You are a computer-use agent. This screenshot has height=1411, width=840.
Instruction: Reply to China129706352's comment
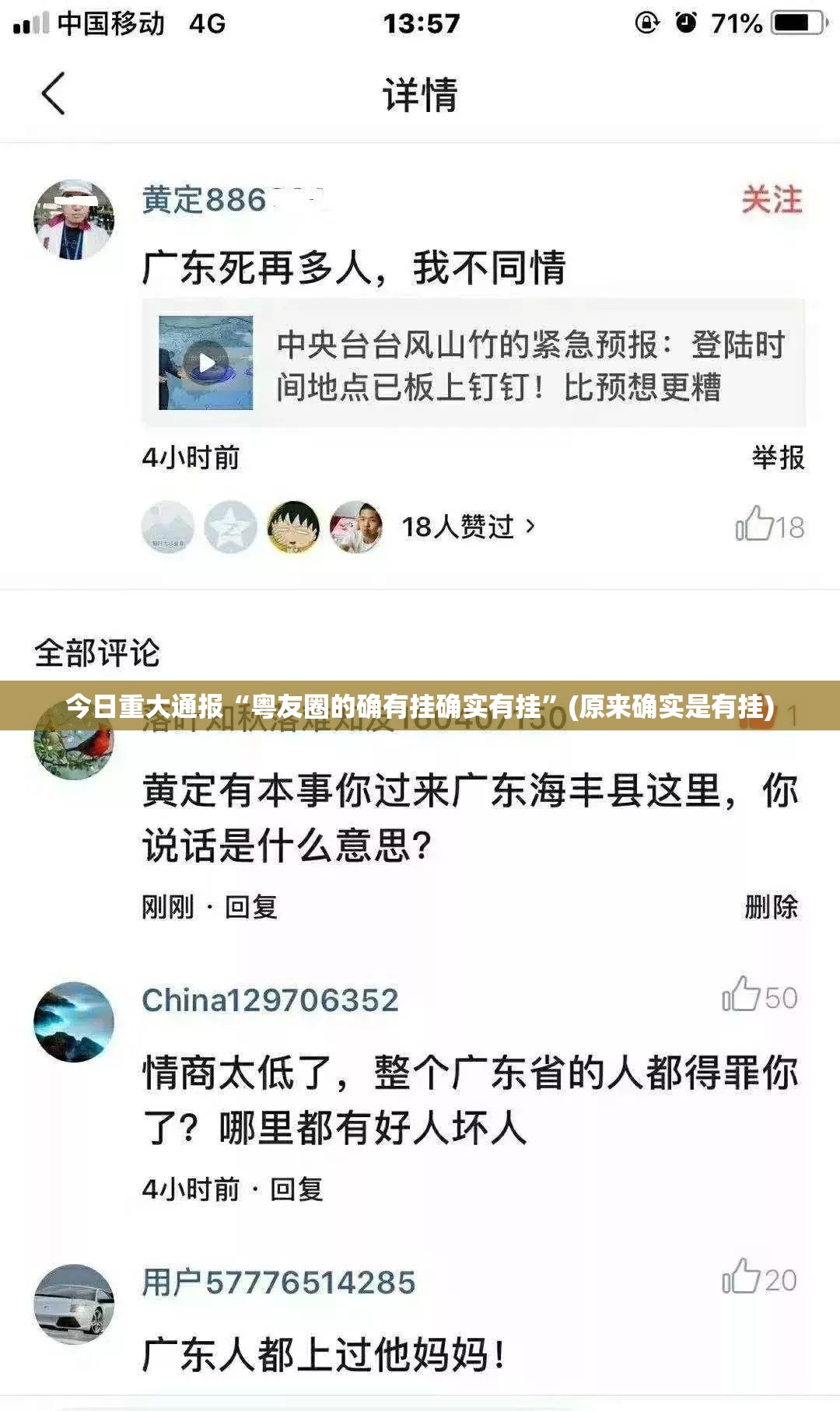pos(296,1189)
